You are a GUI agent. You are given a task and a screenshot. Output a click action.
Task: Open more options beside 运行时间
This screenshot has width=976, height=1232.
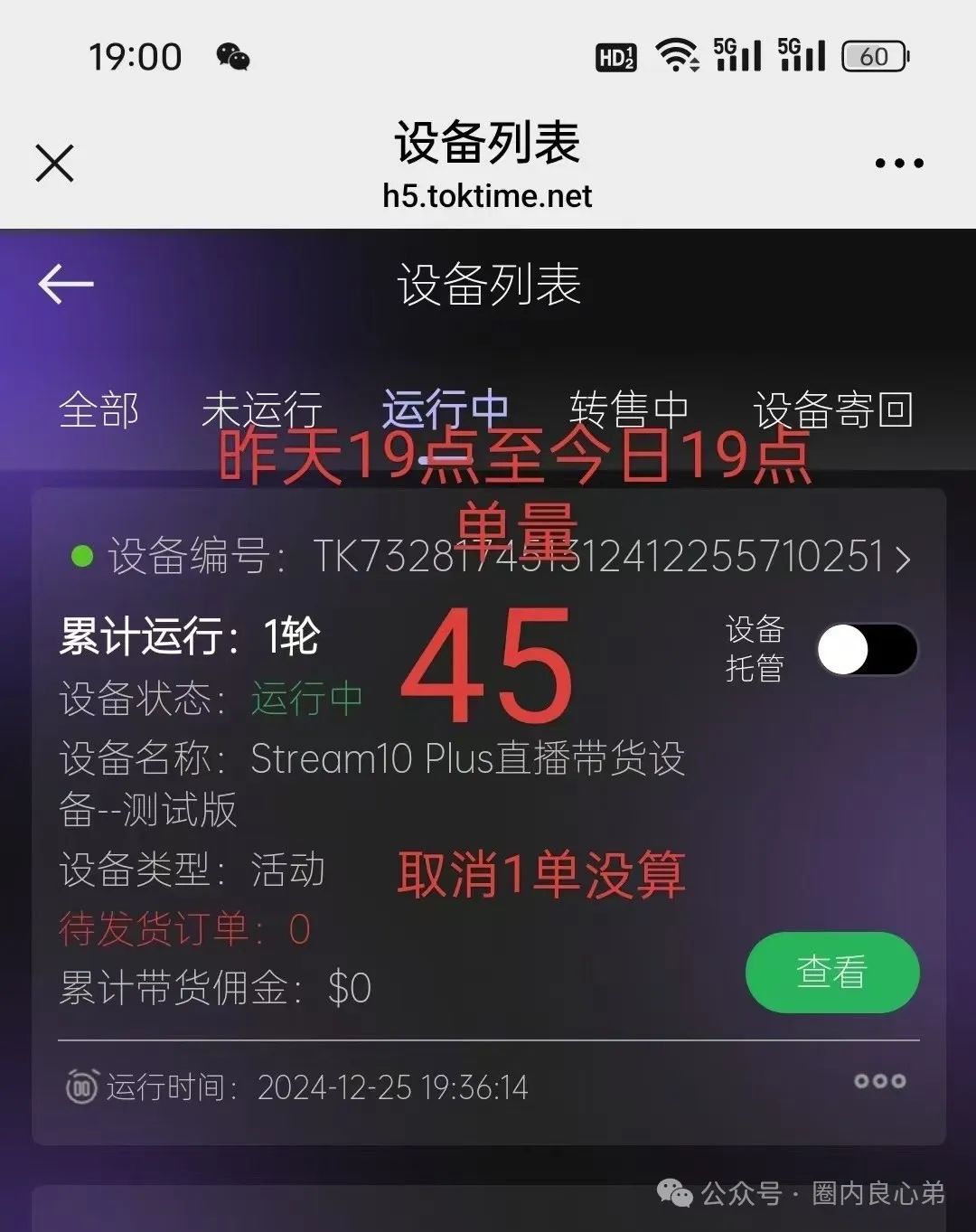(x=879, y=1081)
